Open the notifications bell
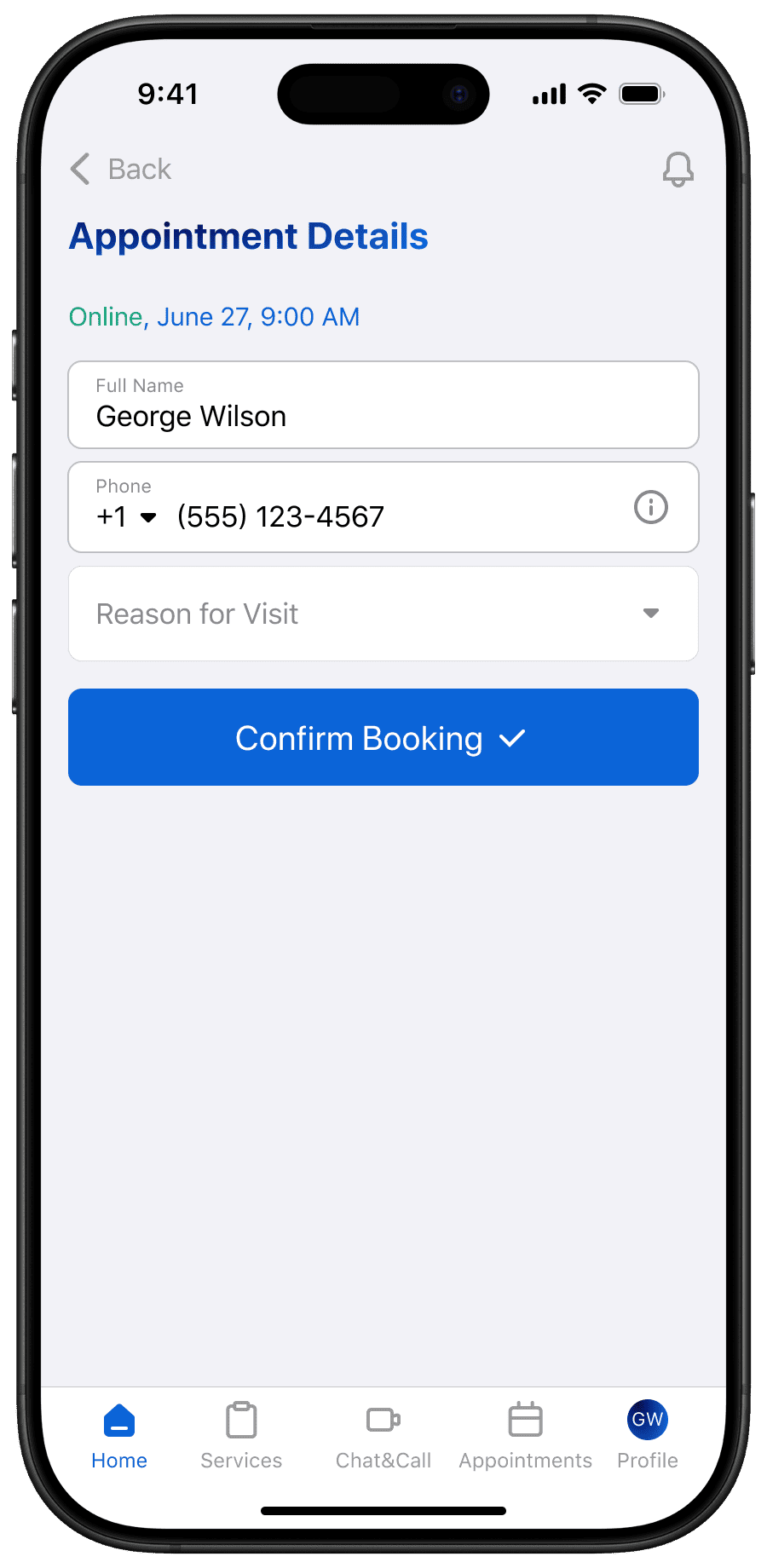 point(678,170)
